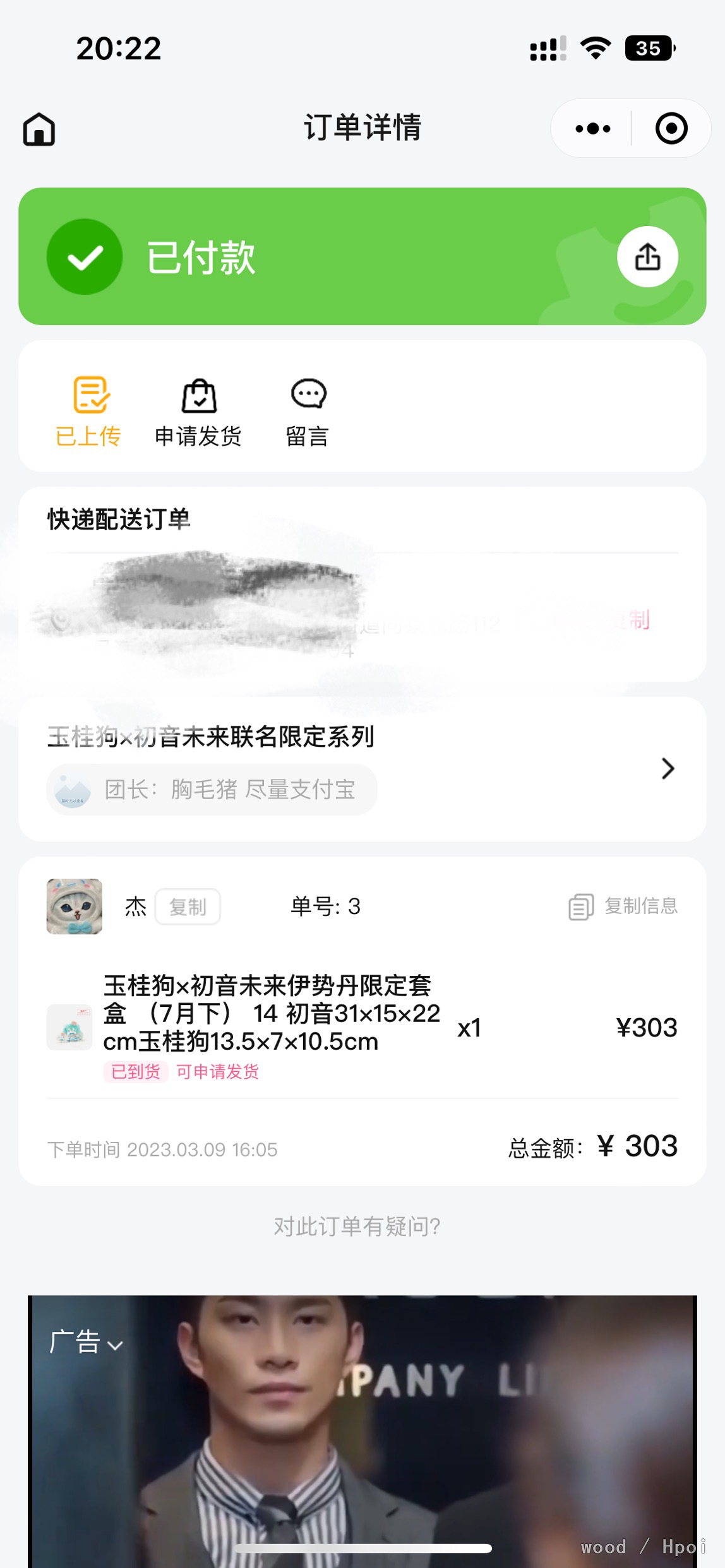Share this paid order
Viewport: 725px width, 1568px height.
coord(647,257)
